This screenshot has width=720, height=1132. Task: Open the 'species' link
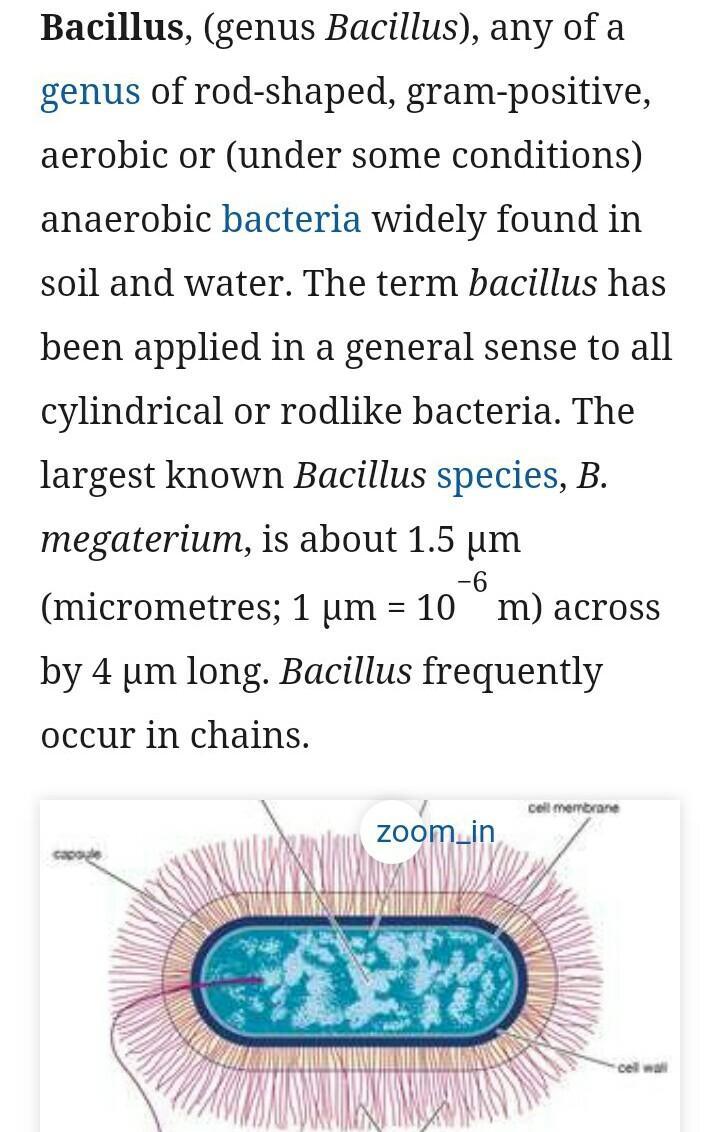(496, 475)
